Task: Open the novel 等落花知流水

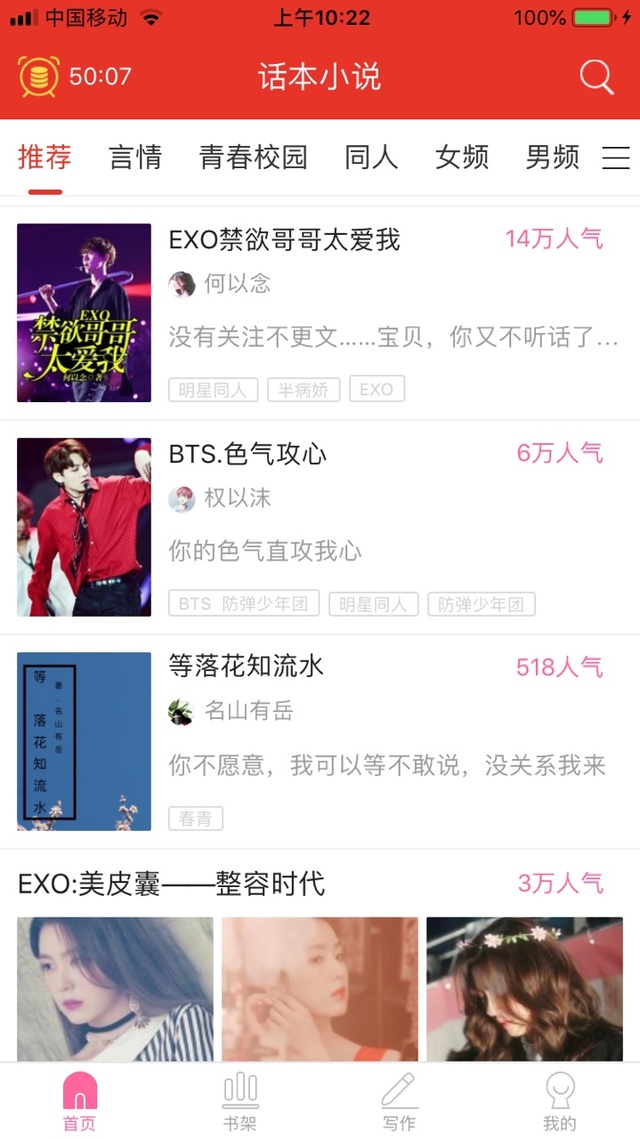Action: (x=246, y=667)
